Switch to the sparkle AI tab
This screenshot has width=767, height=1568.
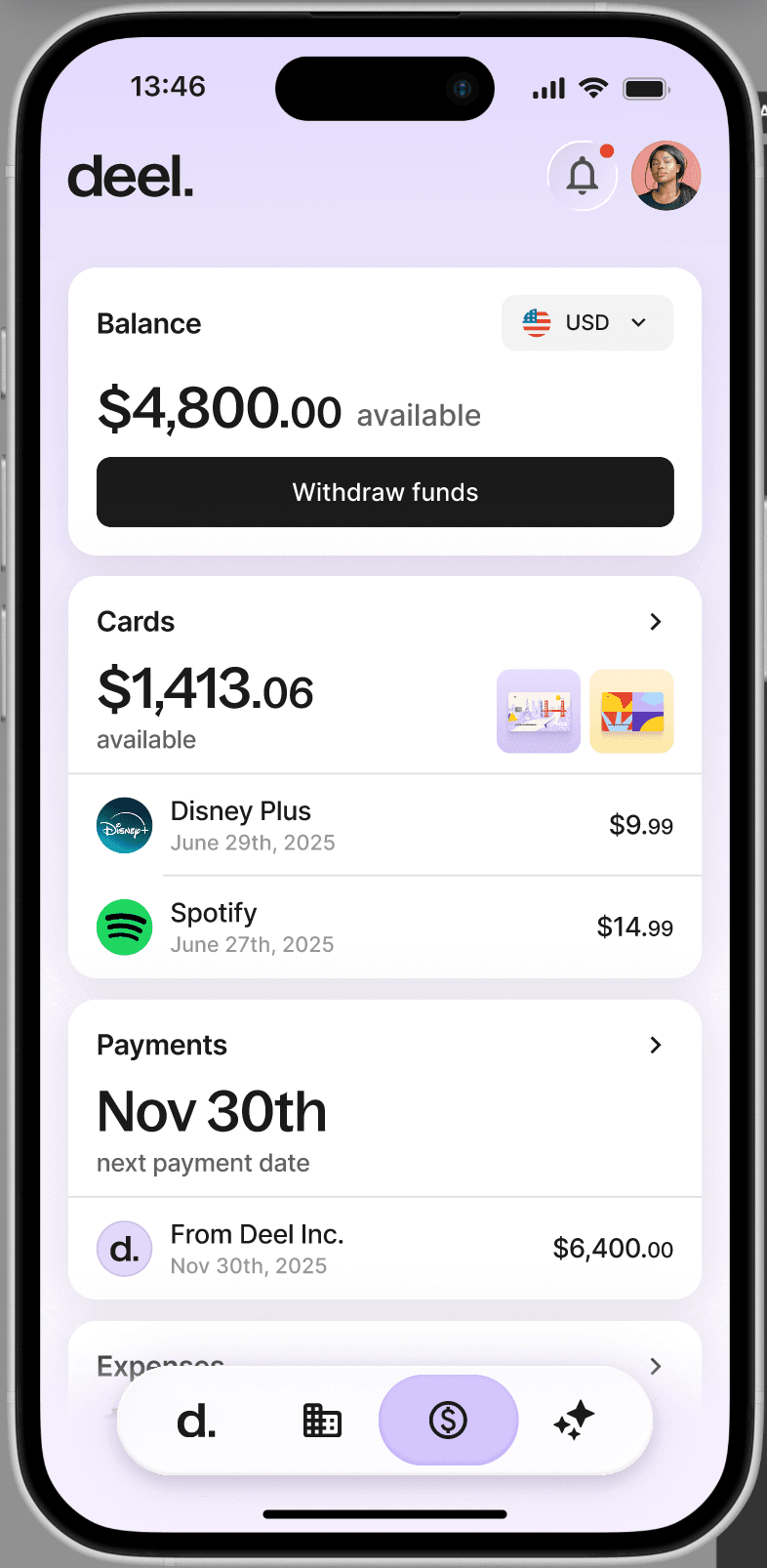pos(574,1421)
